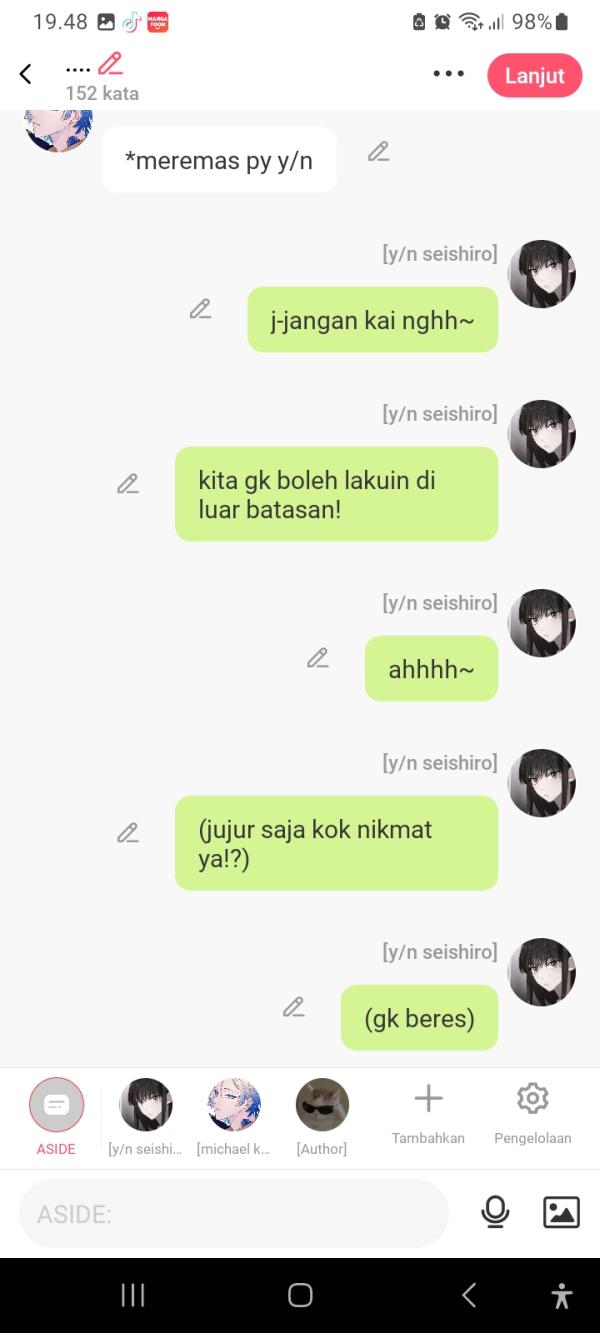Tap the microphone voice input icon
The image size is (600, 1333).
click(495, 1213)
